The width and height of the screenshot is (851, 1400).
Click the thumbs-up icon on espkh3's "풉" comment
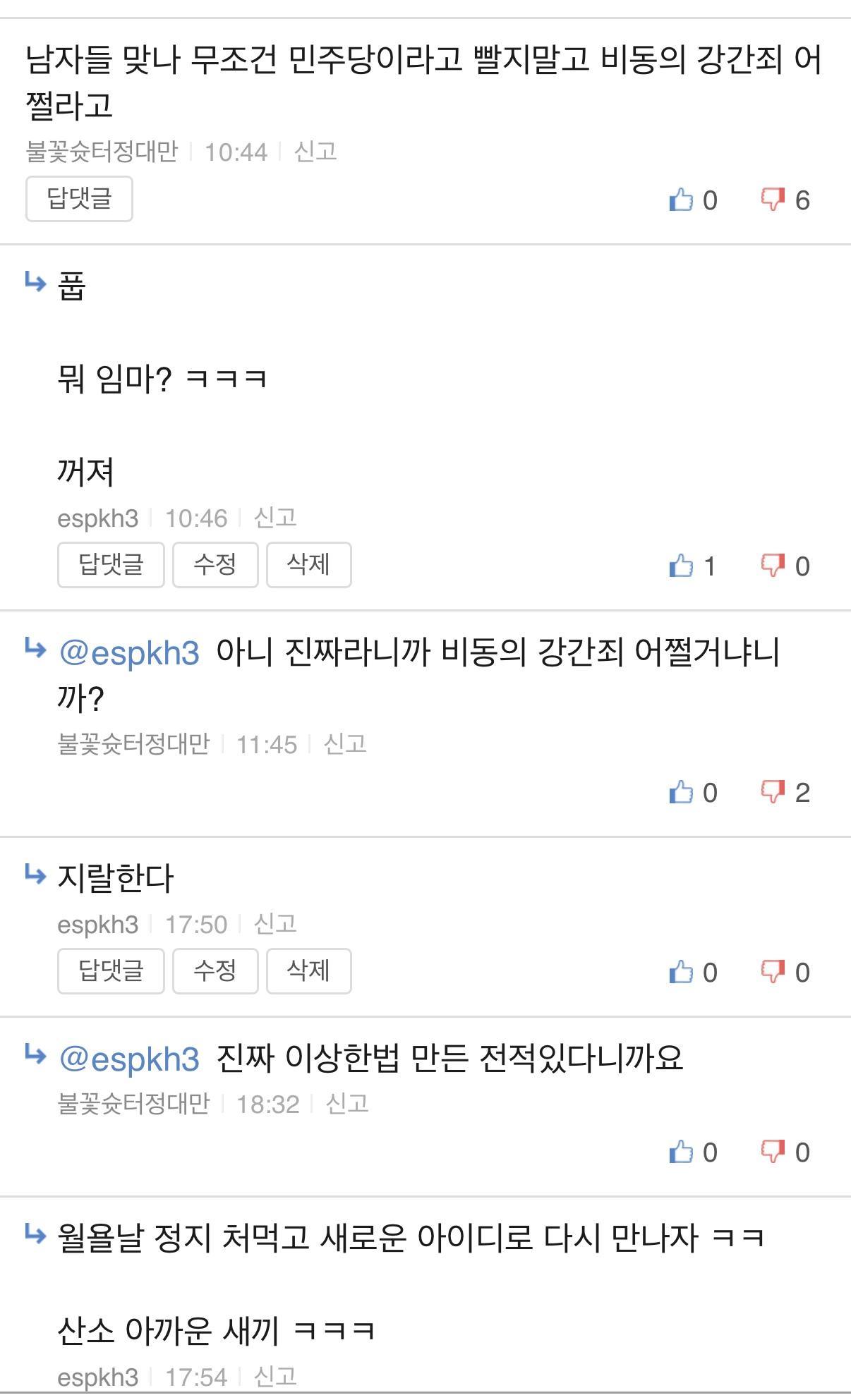pyautogui.click(x=681, y=564)
